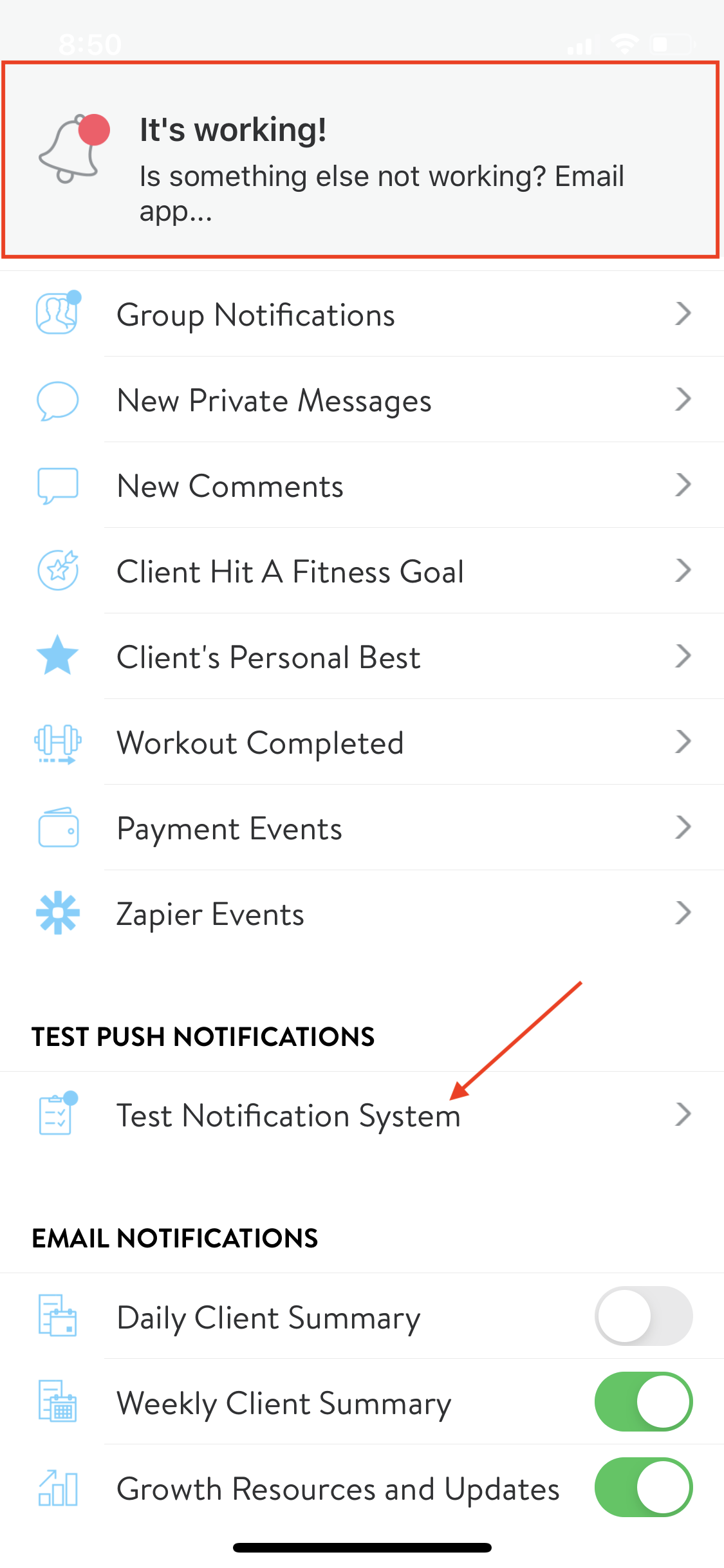This screenshot has width=724, height=1568.
Task: Turn off Growth Resources and Updates
Action: click(x=644, y=1487)
